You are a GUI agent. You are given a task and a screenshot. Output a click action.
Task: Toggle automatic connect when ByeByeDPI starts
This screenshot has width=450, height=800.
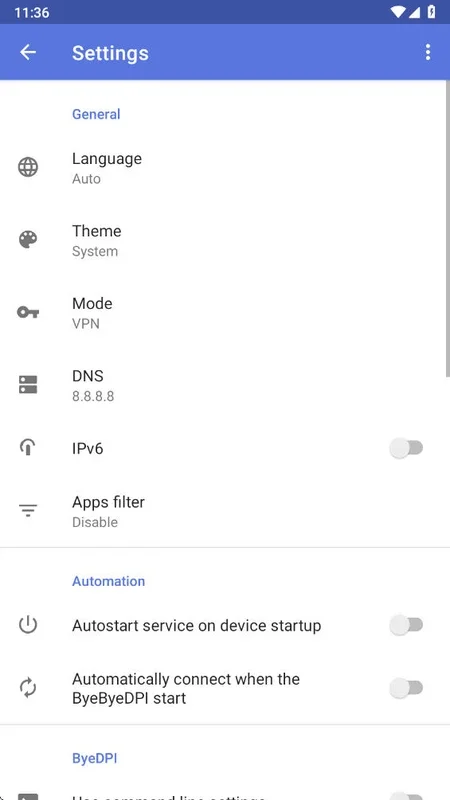tap(406, 688)
